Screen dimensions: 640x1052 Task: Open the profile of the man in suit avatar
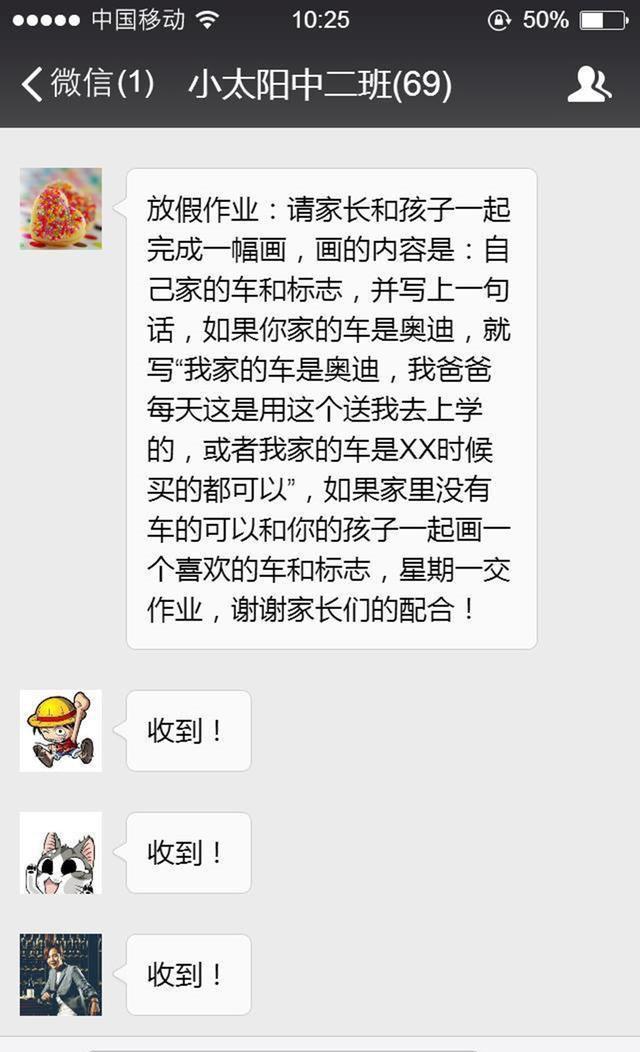[61, 974]
